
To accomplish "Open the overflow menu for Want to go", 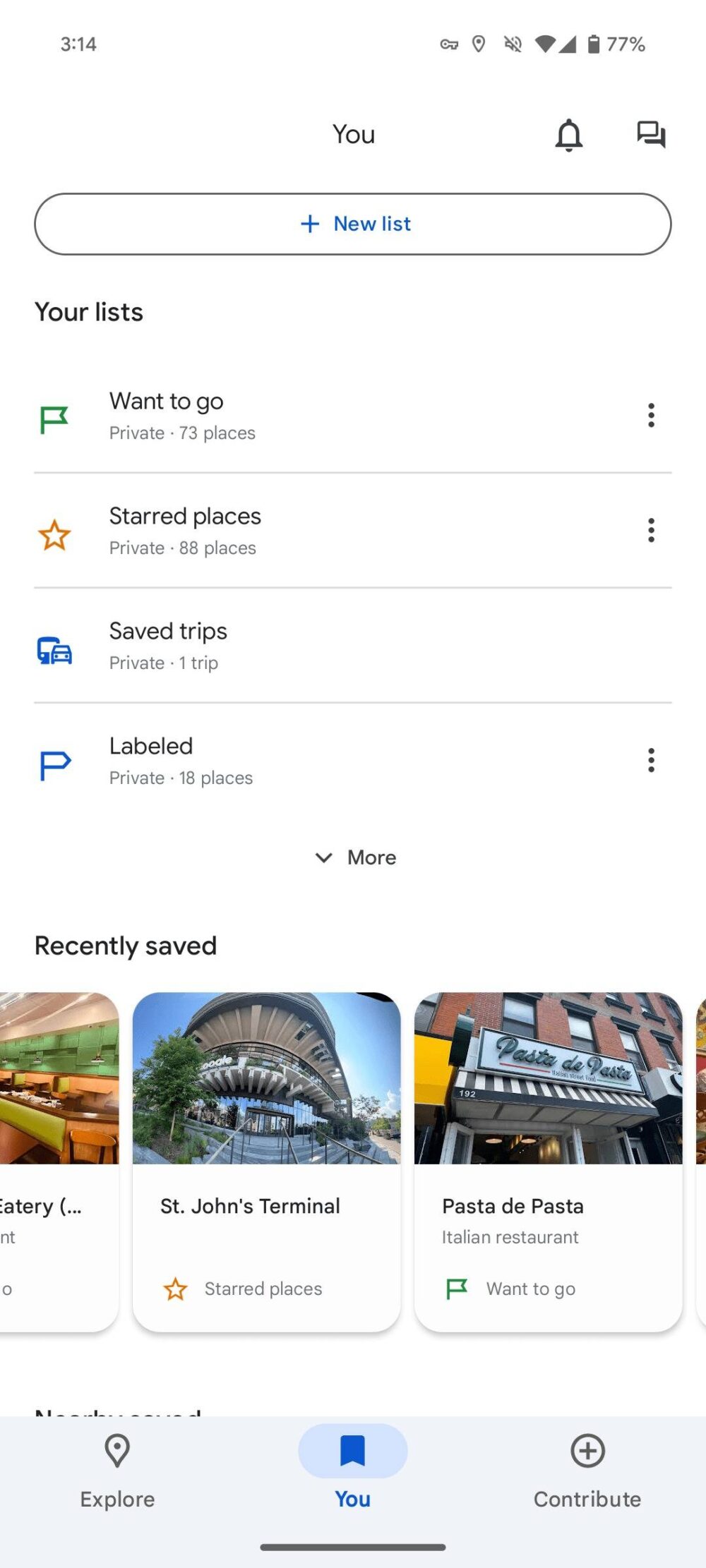I will tap(650, 416).
